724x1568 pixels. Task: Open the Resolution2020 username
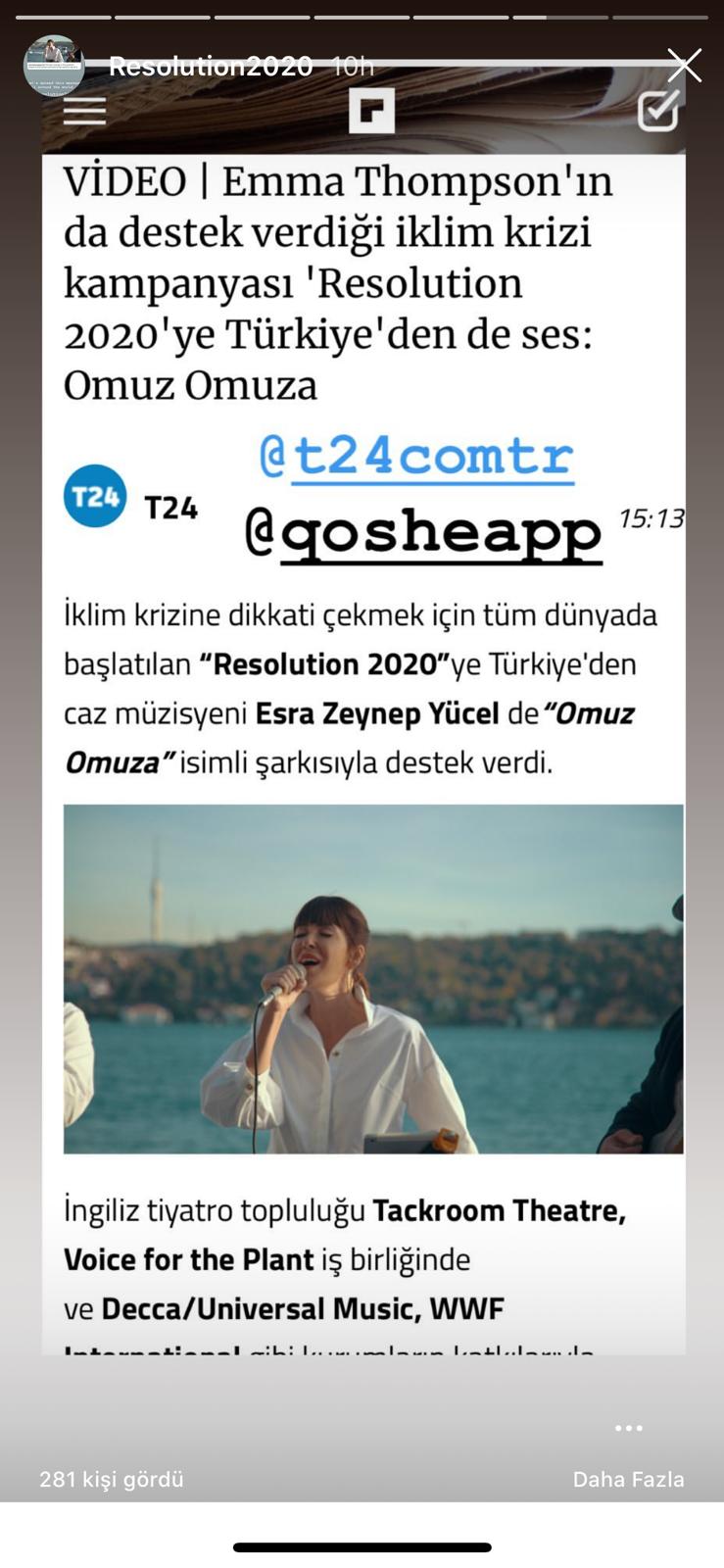point(211,67)
